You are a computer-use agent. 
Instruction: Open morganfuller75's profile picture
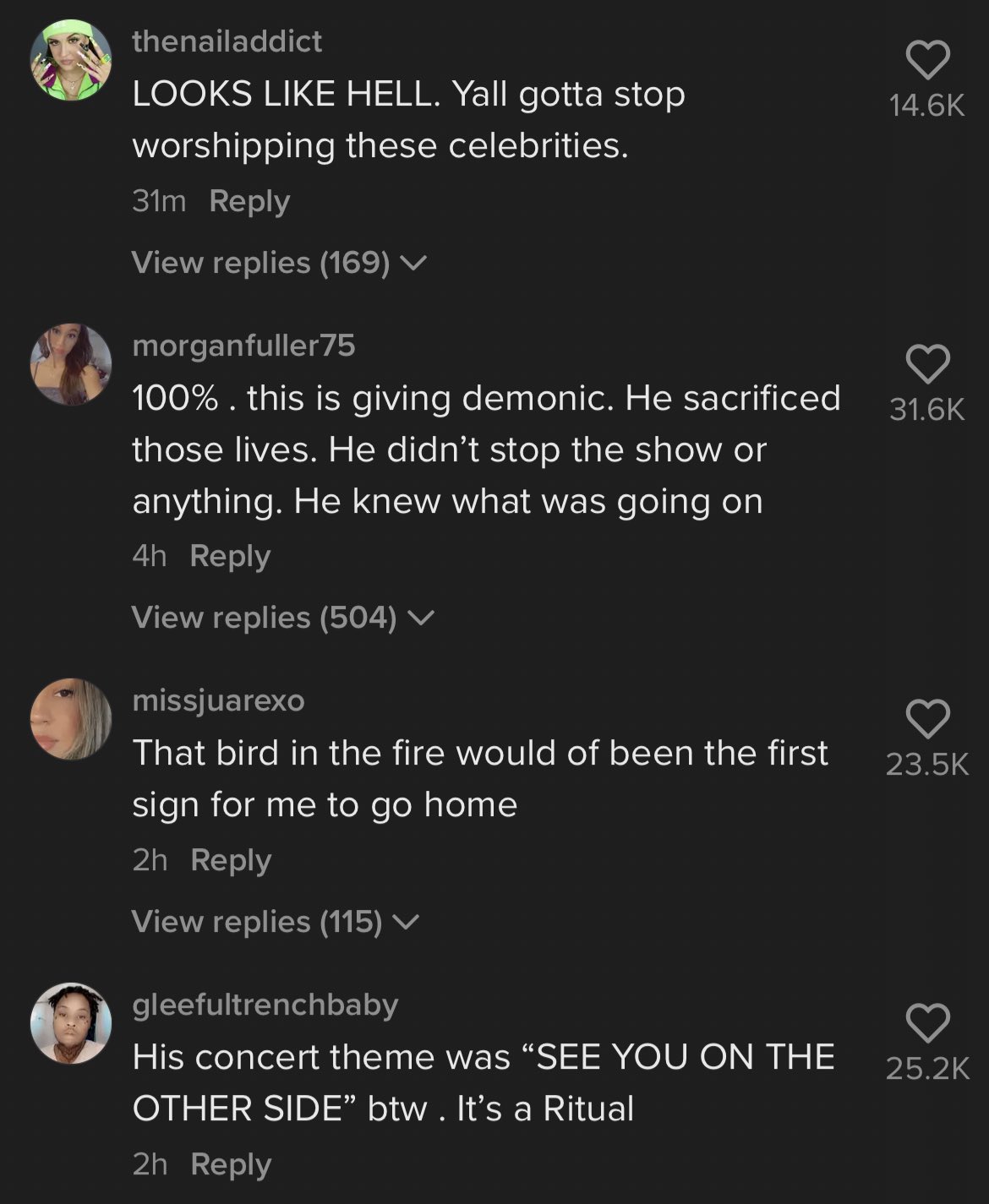coord(71,364)
